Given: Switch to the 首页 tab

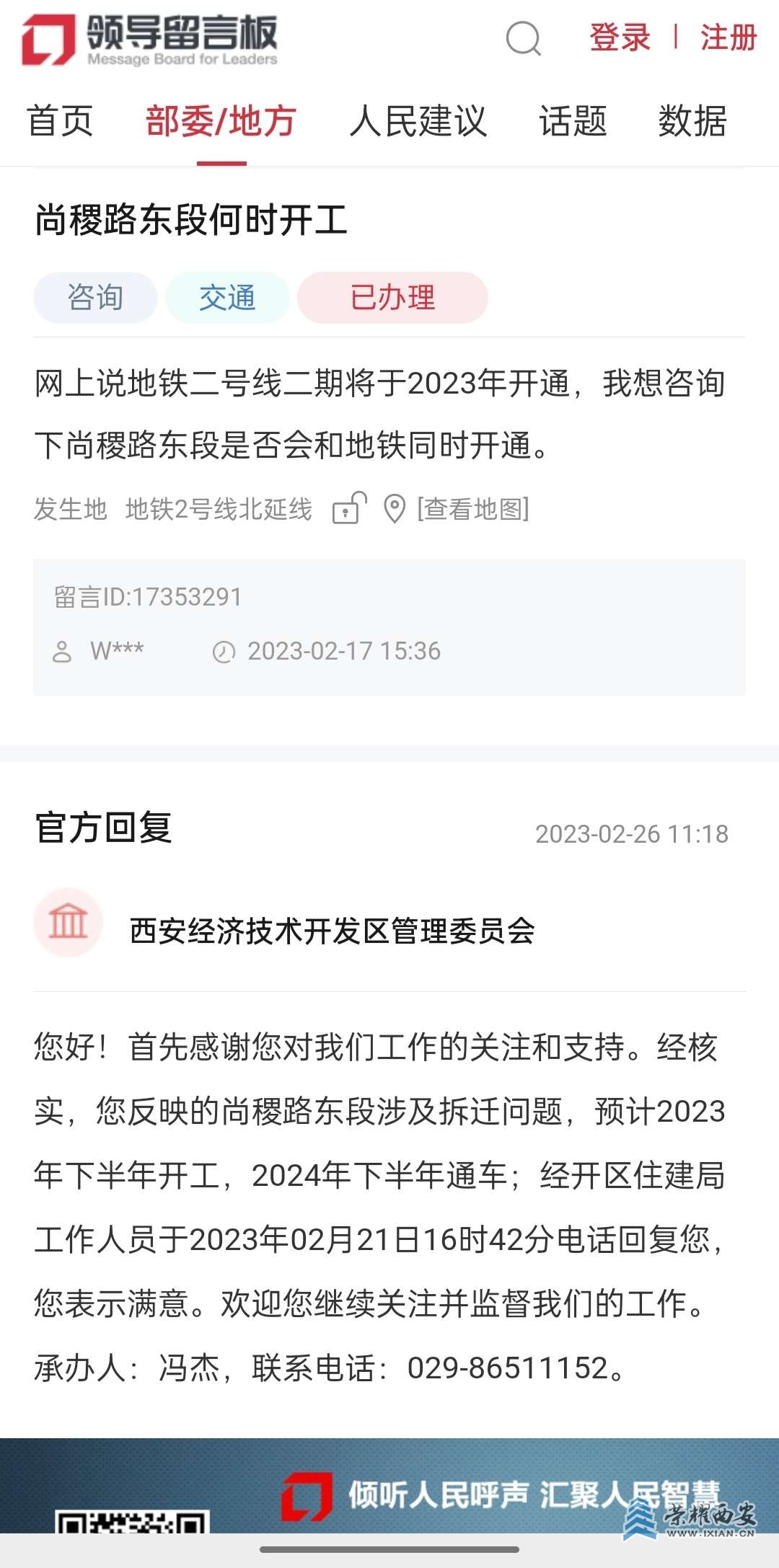Looking at the screenshot, I should coord(61,121).
